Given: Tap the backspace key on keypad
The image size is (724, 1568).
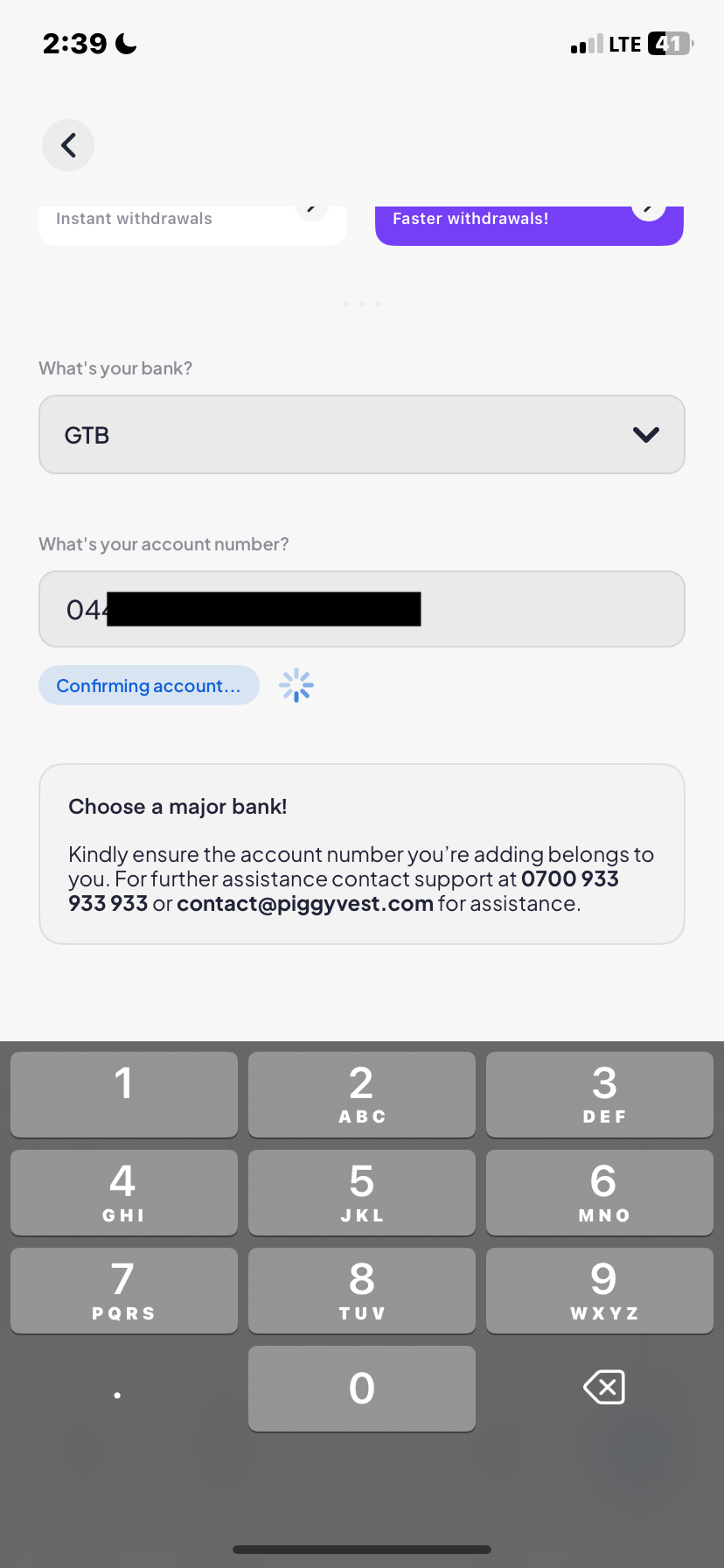Looking at the screenshot, I should 603,1388.
